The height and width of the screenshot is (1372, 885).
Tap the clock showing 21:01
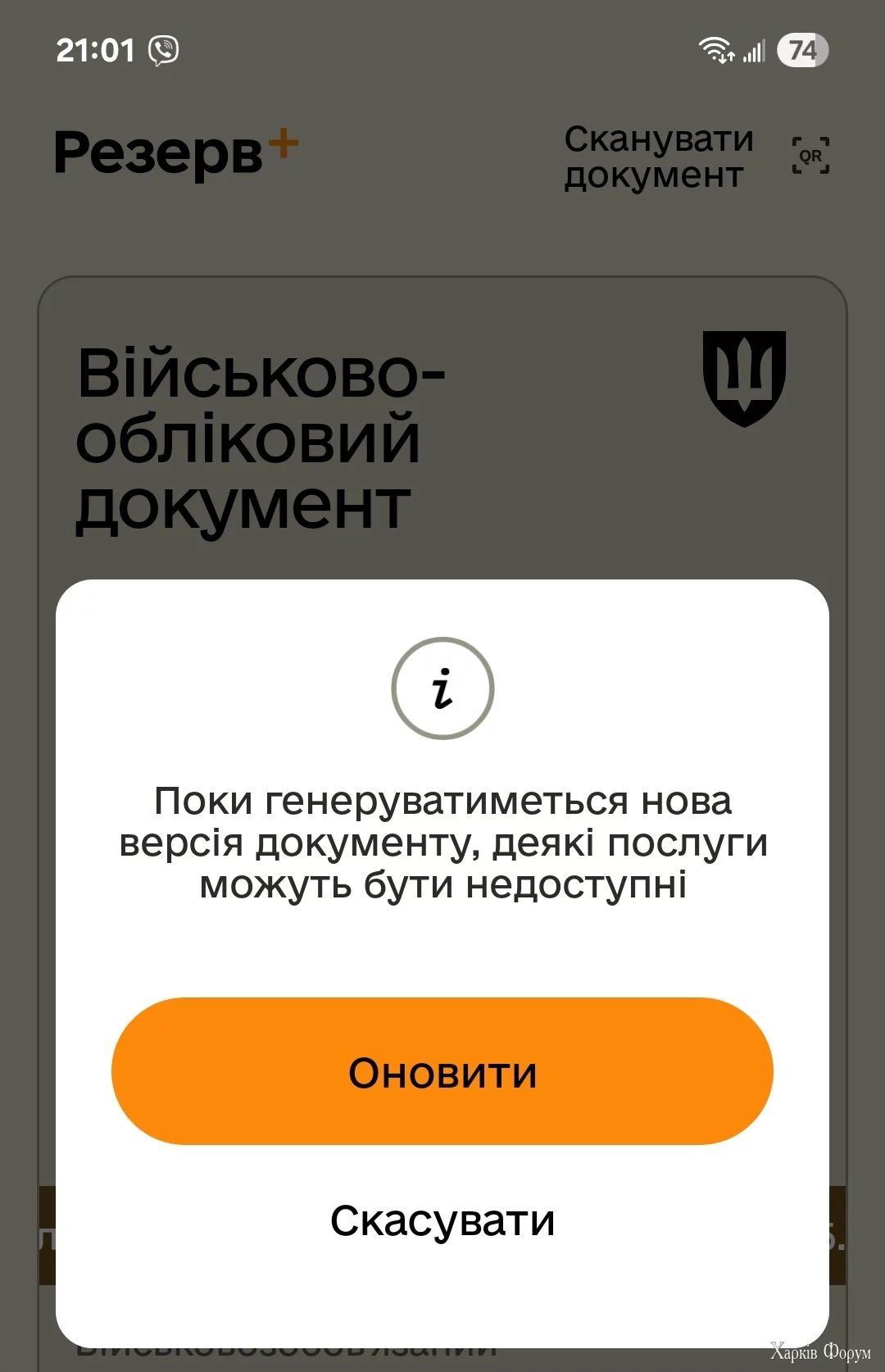click(95, 50)
